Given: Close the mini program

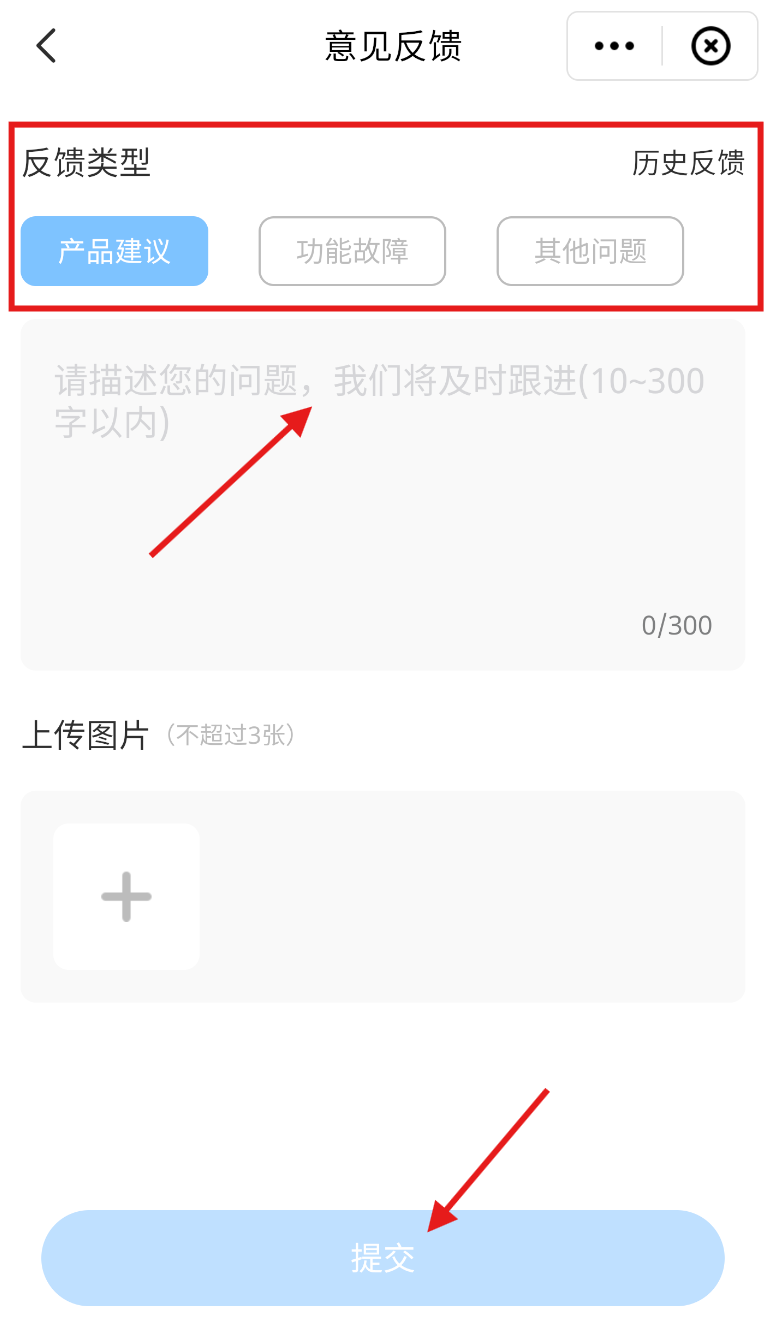Looking at the screenshot, I should point(711,46).
